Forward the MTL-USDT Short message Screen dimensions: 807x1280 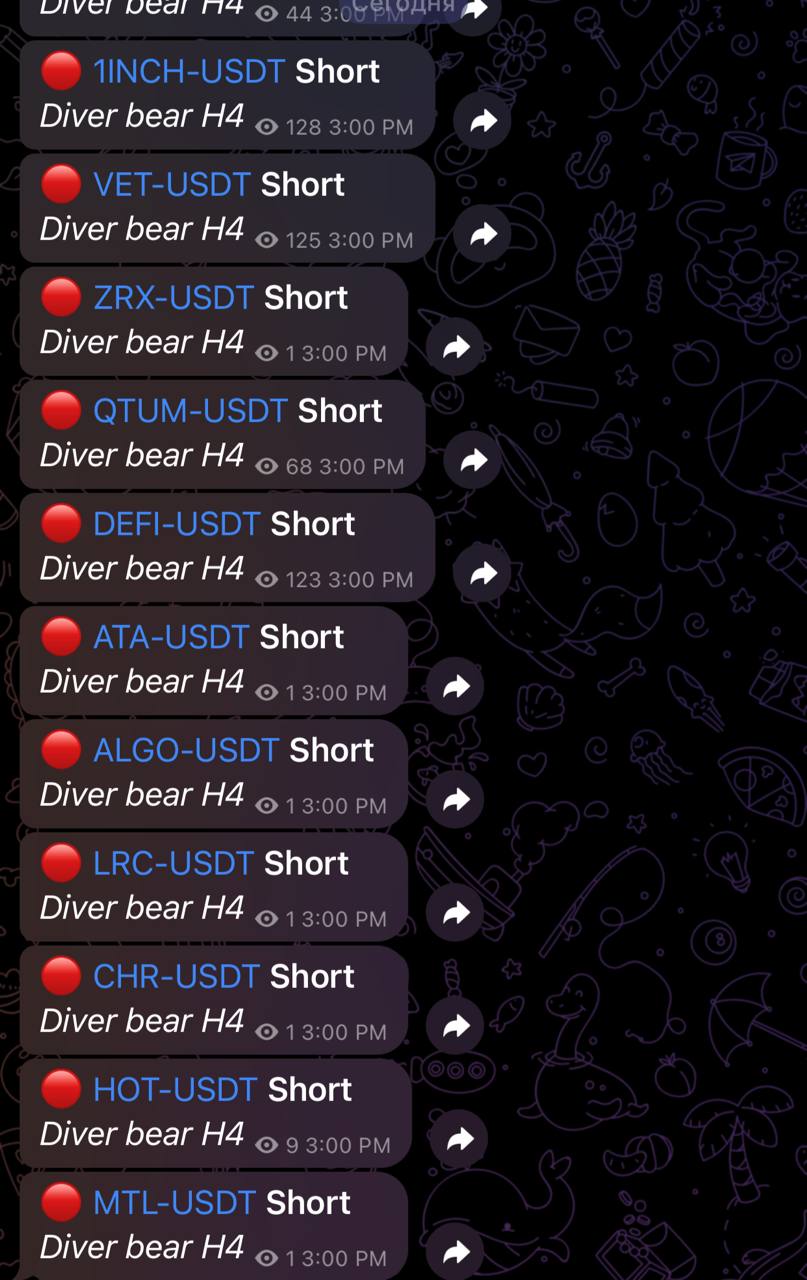click(456, 1251)
